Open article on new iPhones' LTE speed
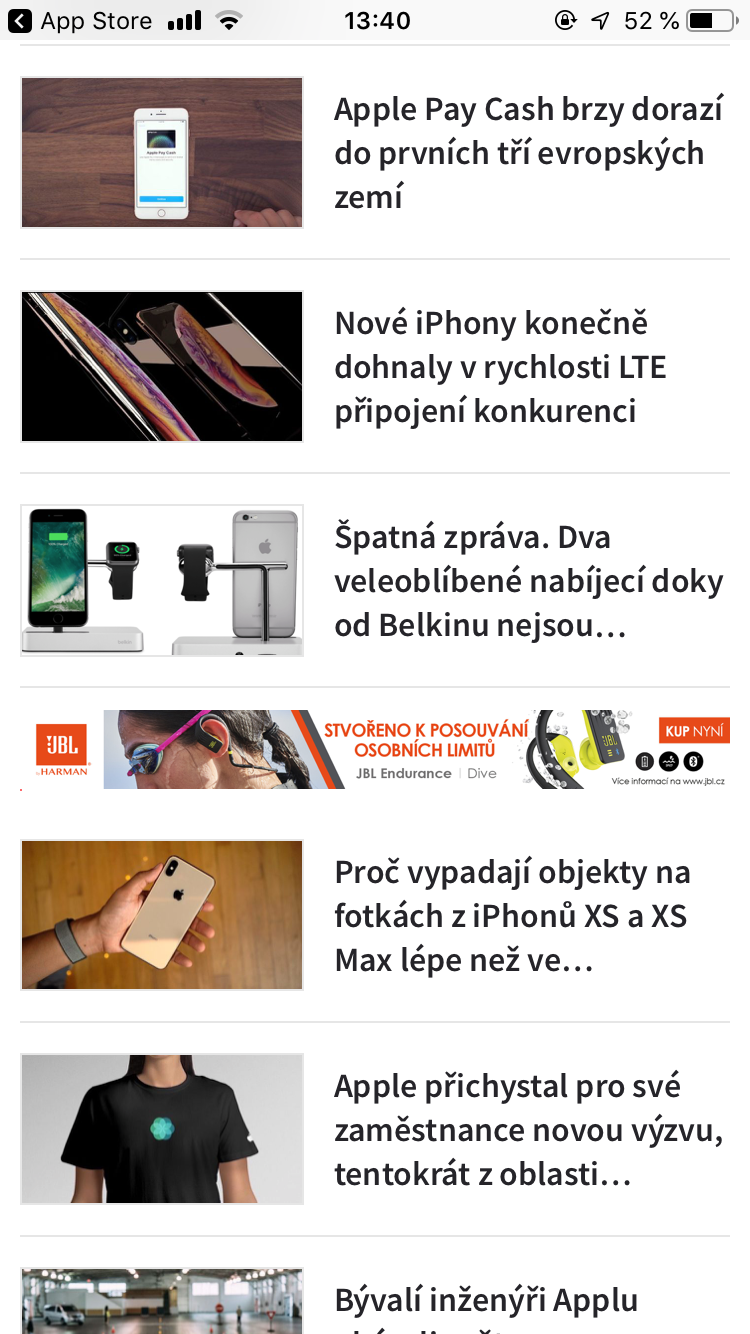The height and width of the screenshot is (1334, 750). point(500,367)
